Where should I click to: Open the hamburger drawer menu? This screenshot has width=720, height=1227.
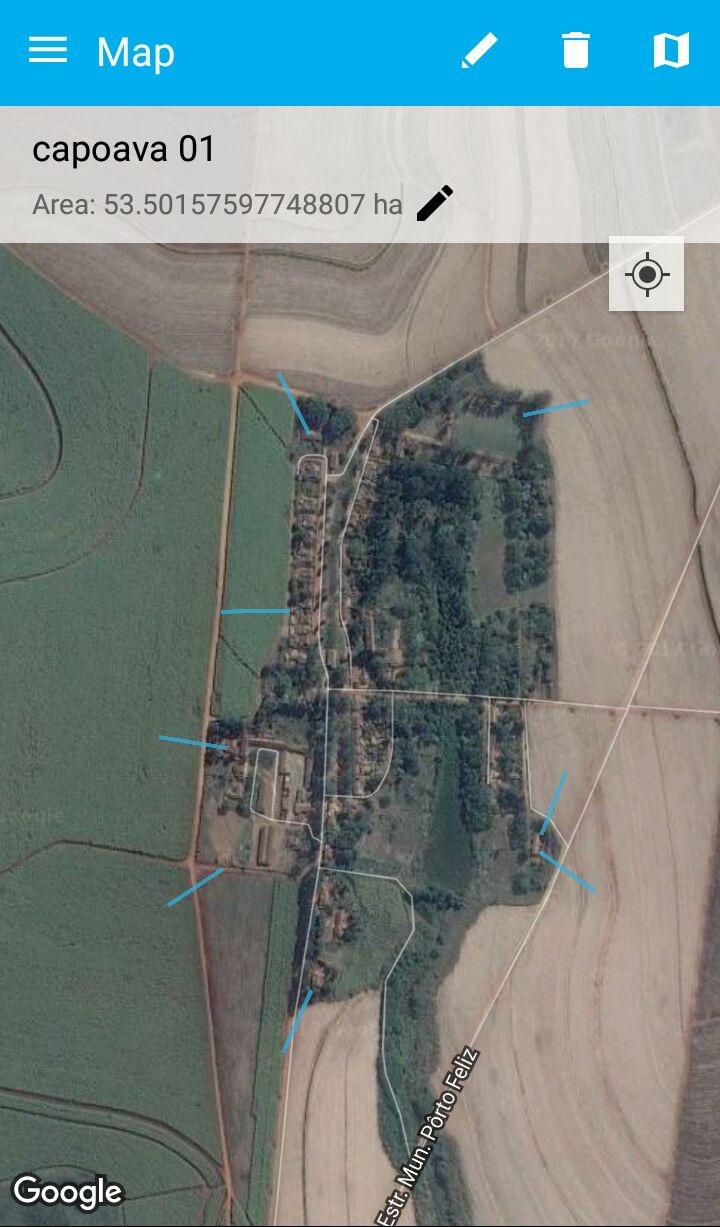tap(48, 51)
